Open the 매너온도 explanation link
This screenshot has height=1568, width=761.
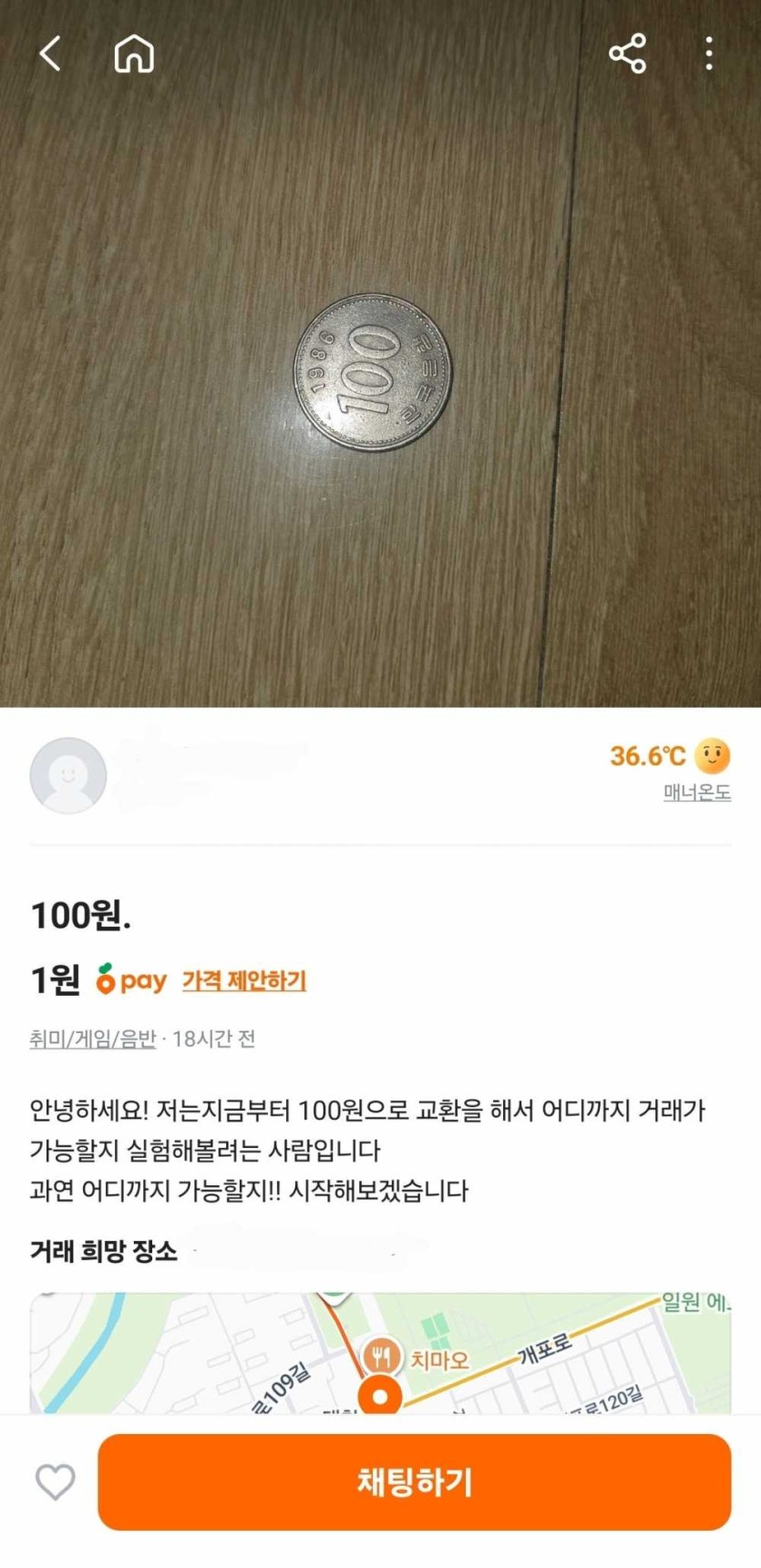click(x=696, y=793)
